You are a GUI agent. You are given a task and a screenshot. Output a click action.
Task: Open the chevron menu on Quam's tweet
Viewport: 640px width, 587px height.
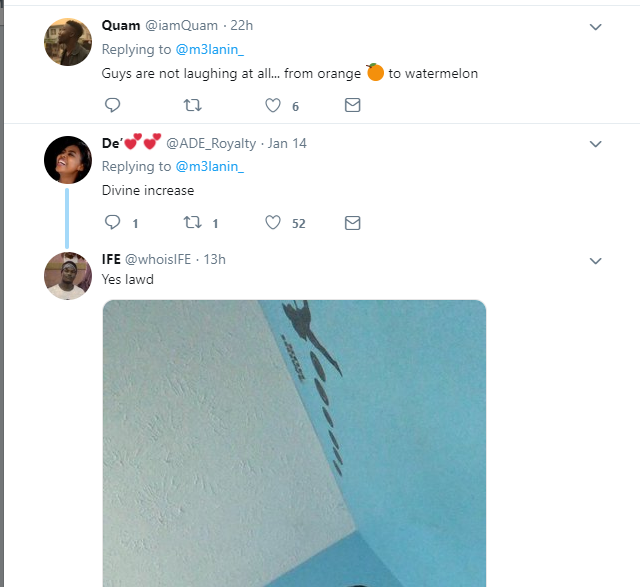pos(596,27)
